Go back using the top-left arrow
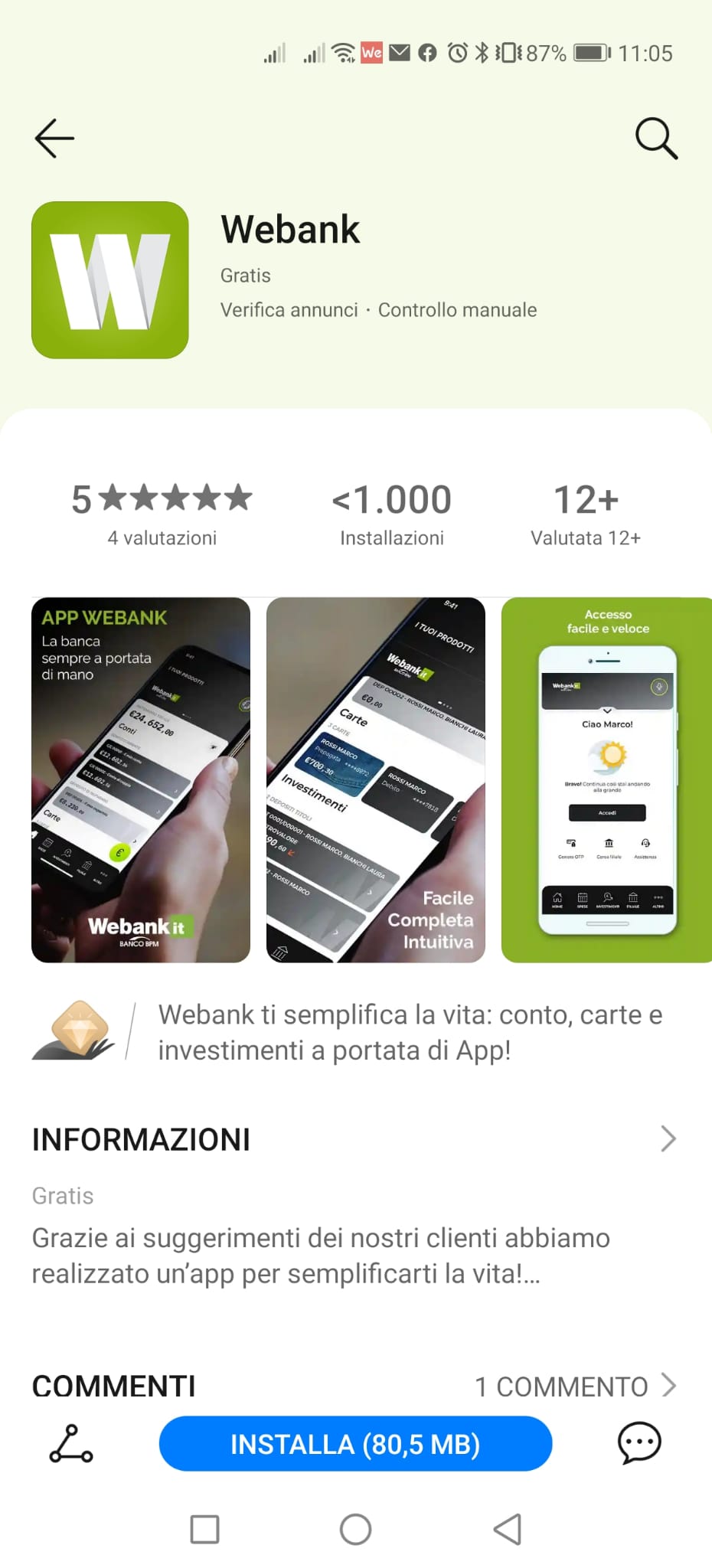Screen dimensions: 712x1568 pyautogui.click(x=54, y=139)
